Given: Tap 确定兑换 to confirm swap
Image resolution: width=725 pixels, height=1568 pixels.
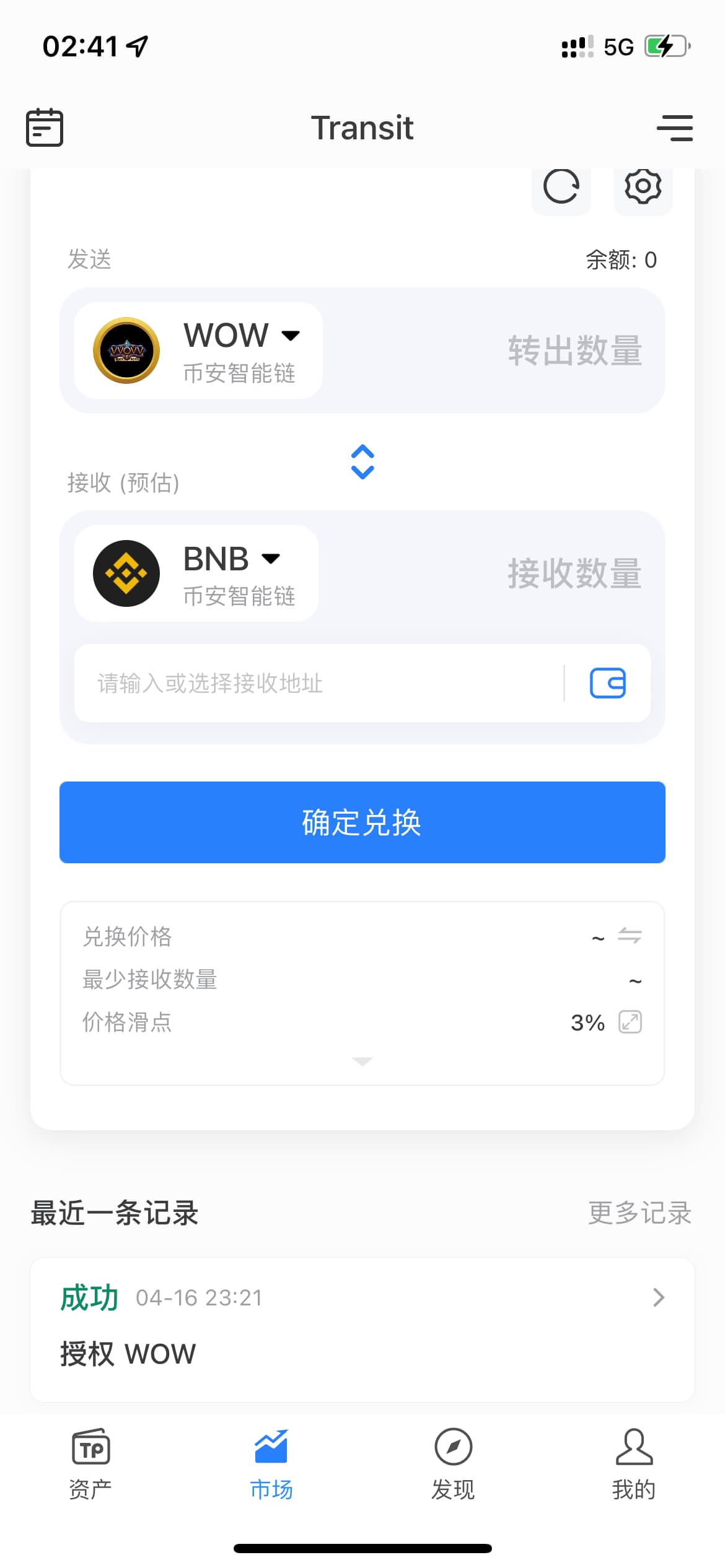Looking at the screenshot, I should click(362, 822).
